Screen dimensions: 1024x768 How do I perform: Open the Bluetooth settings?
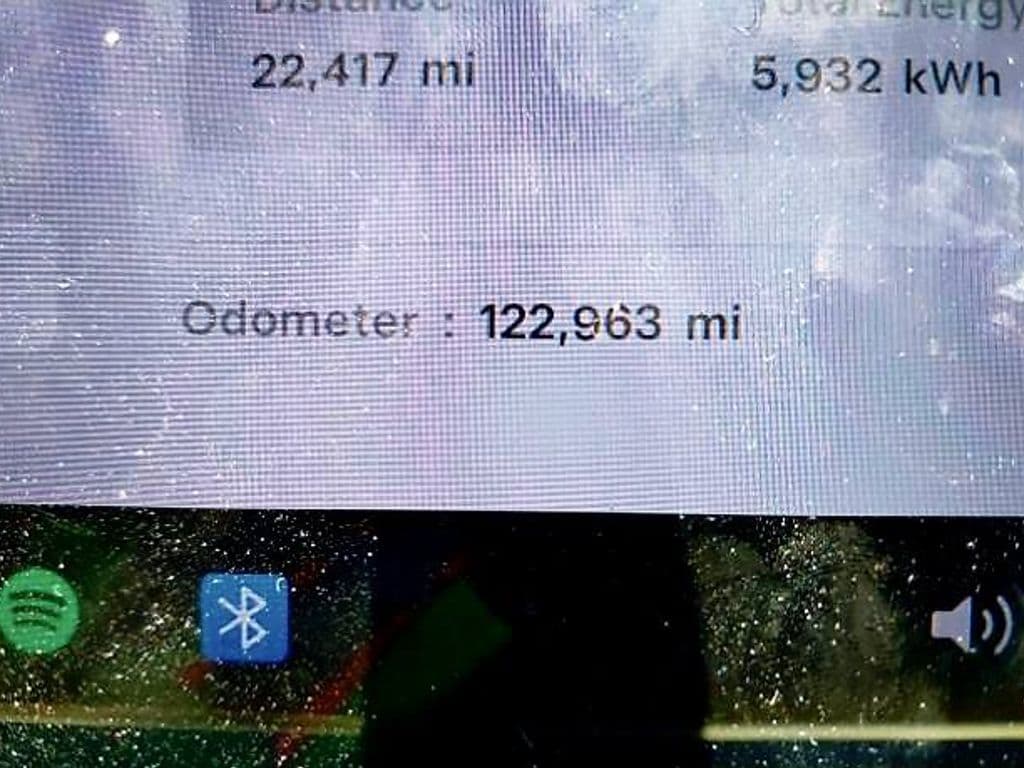point(244,617)
